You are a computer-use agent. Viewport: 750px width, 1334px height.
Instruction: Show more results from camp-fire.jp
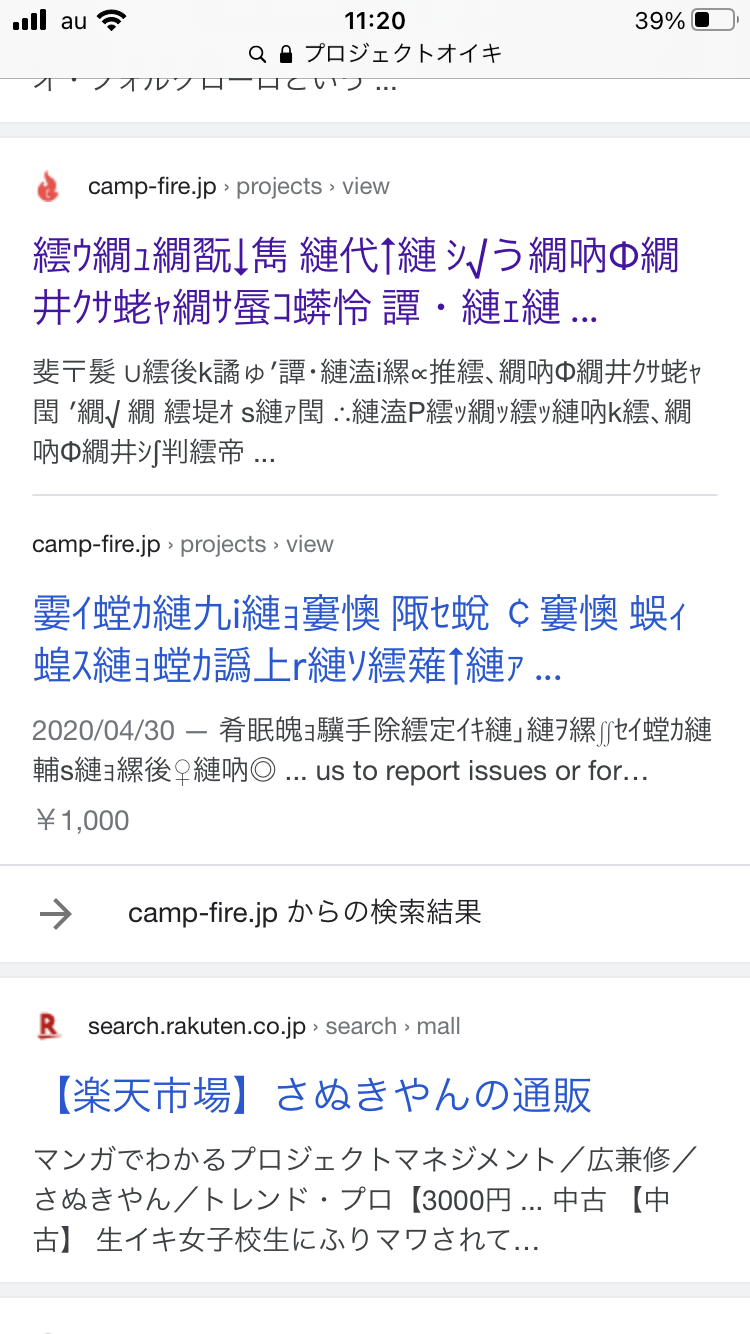coord(304,912)
